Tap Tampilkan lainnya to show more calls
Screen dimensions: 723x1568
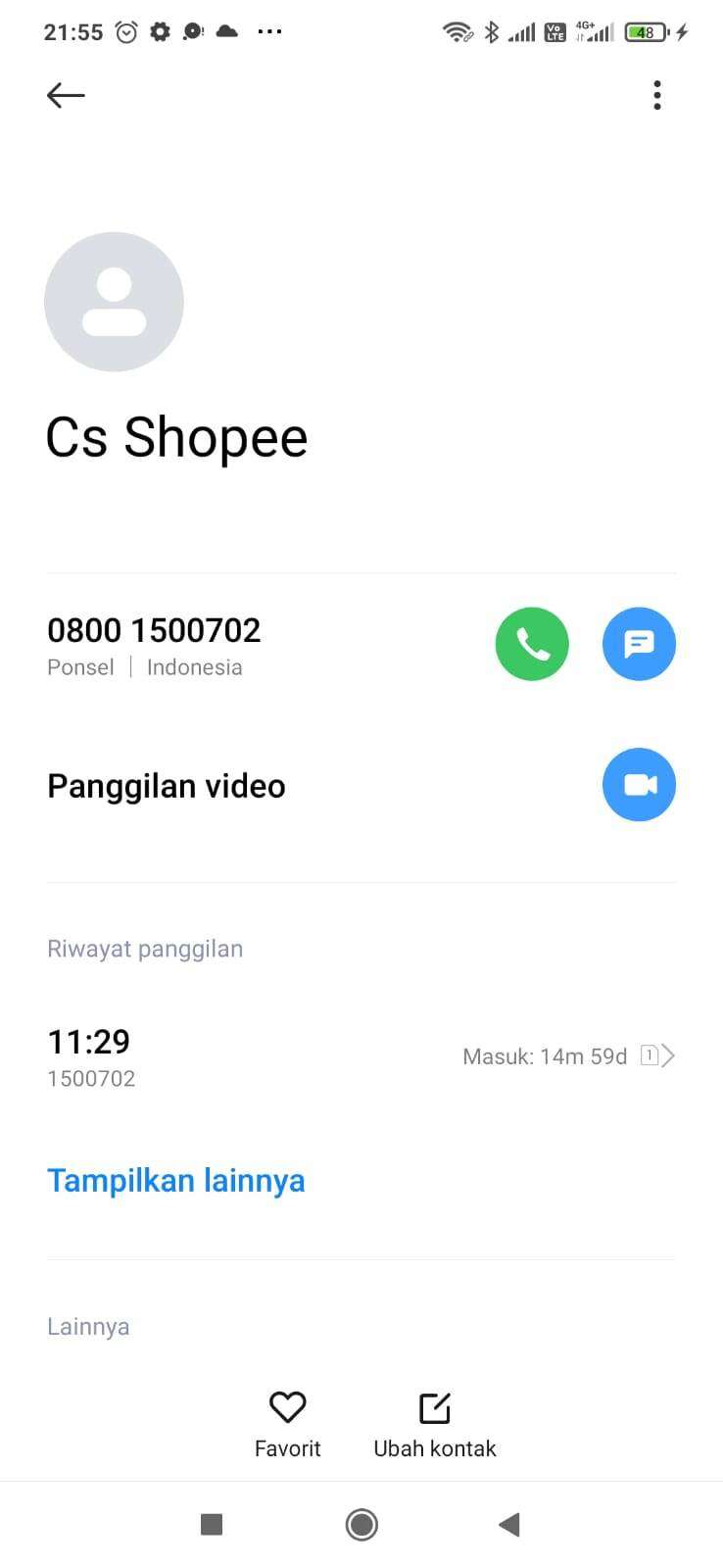click(x=176, y=1180)
